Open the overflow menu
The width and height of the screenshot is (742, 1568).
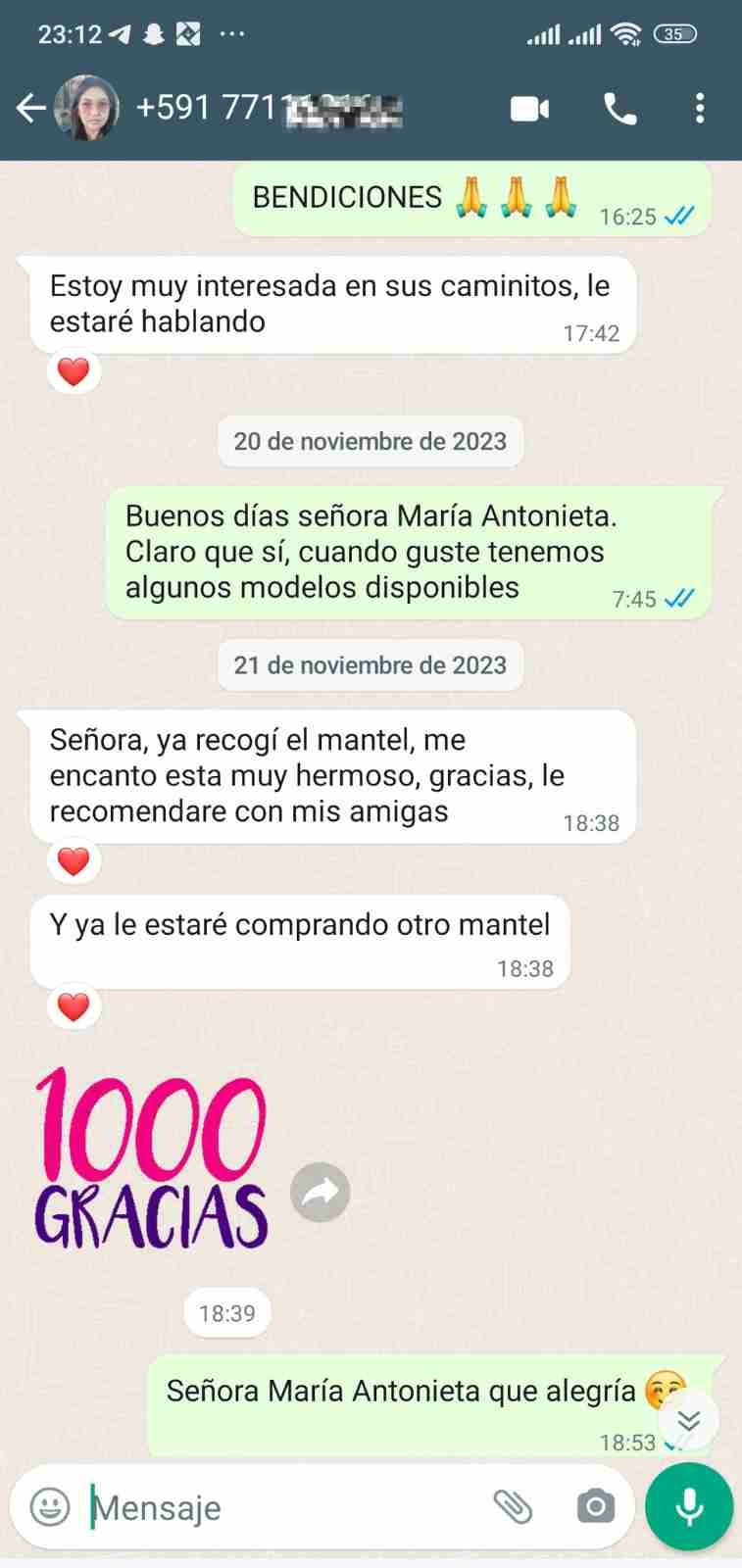coord(699,108)
